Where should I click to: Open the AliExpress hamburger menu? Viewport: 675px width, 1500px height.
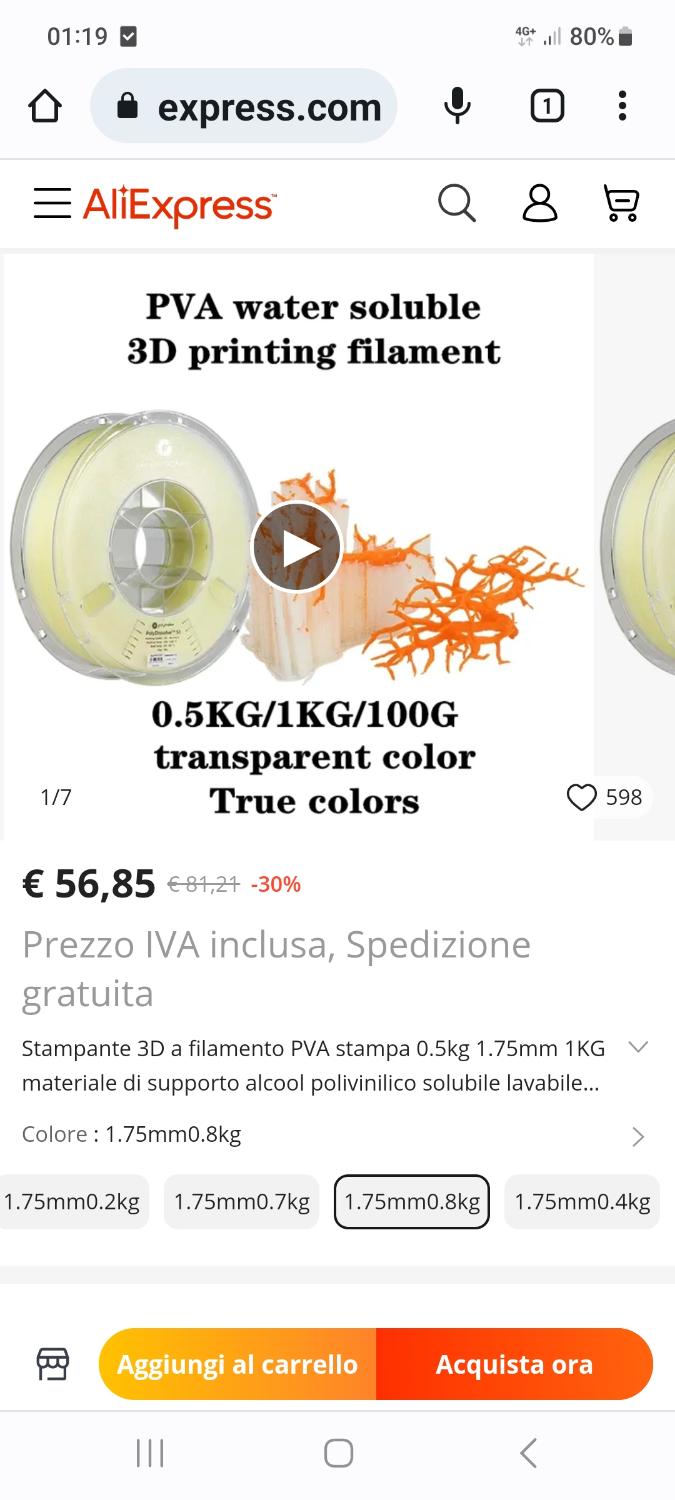click(x=52, y=204)
